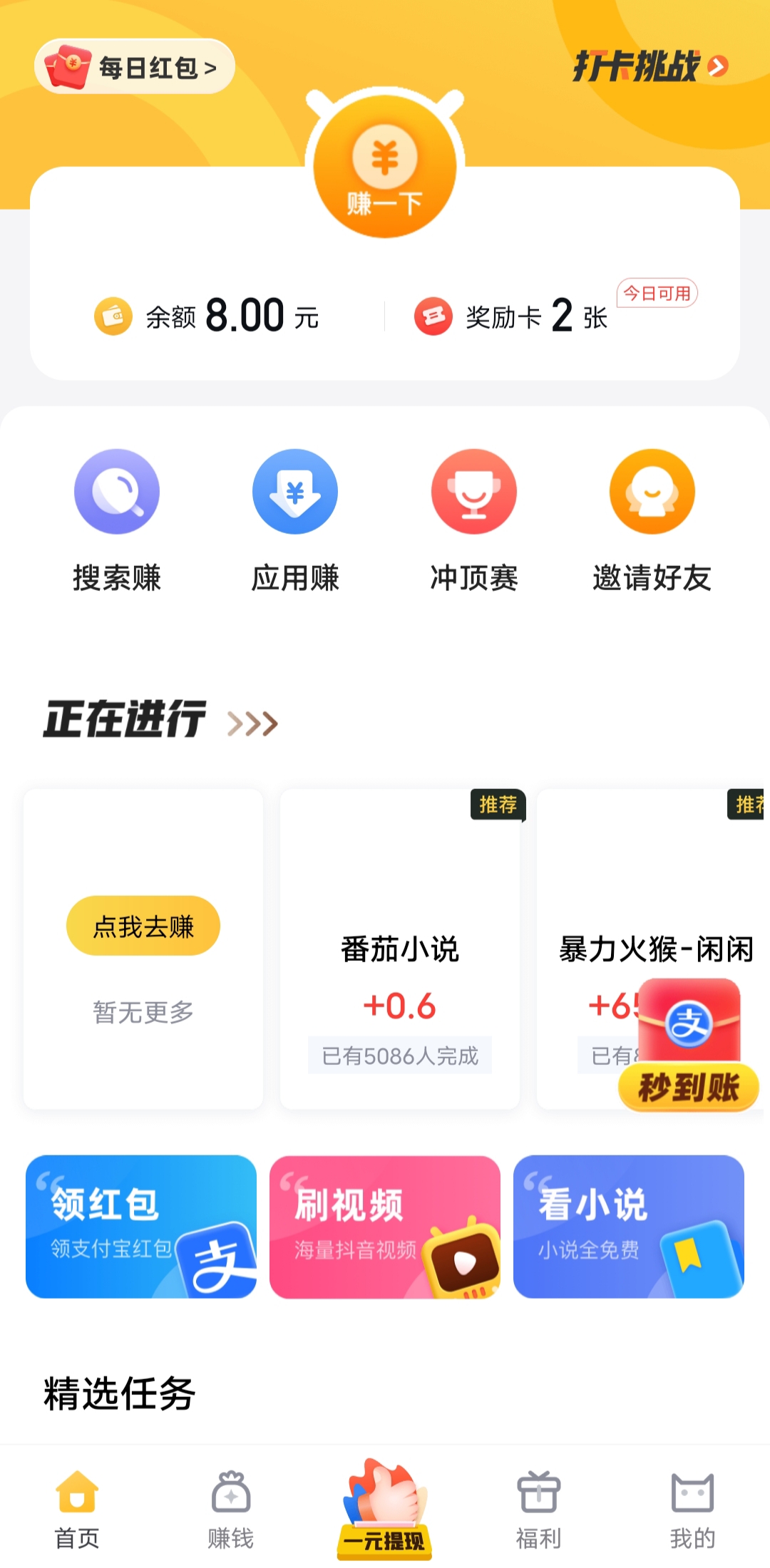The height and width of the screenshot is (1568, 770).
Task: Open the 刷视频 video banner
Action: (385, 1227)
